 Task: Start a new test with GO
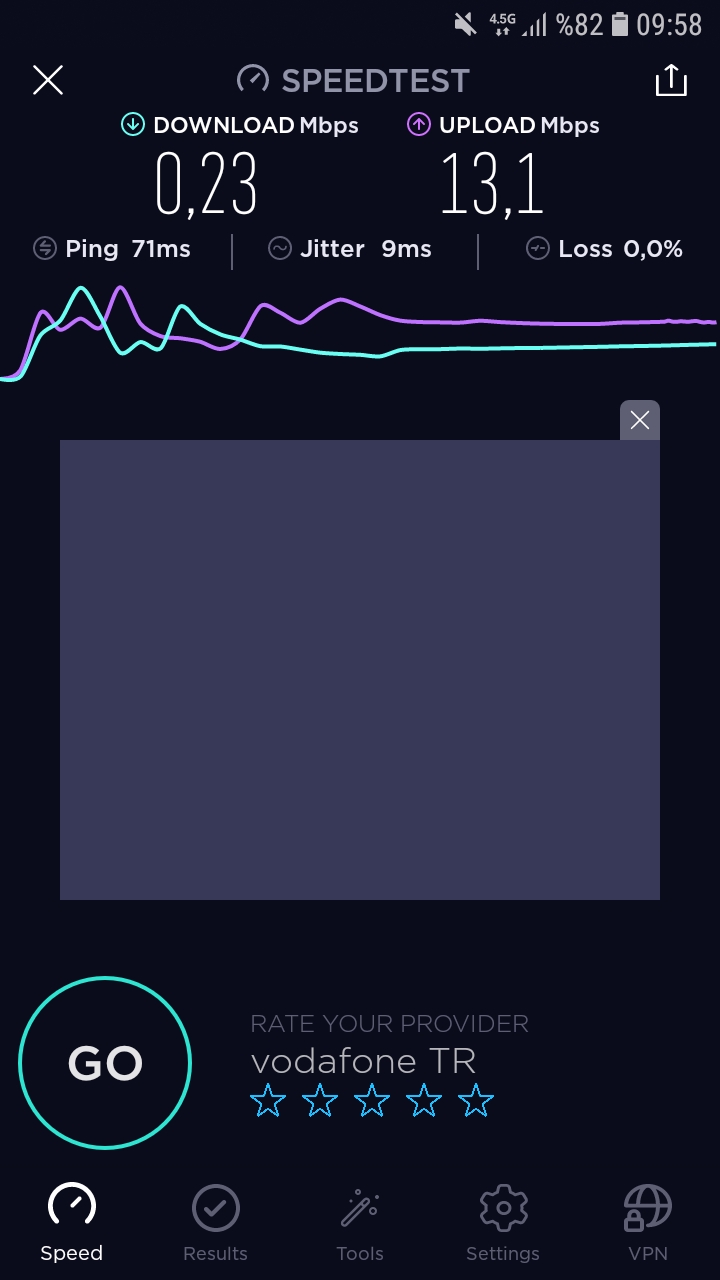pyautogui.click(x=105, y=1063)
